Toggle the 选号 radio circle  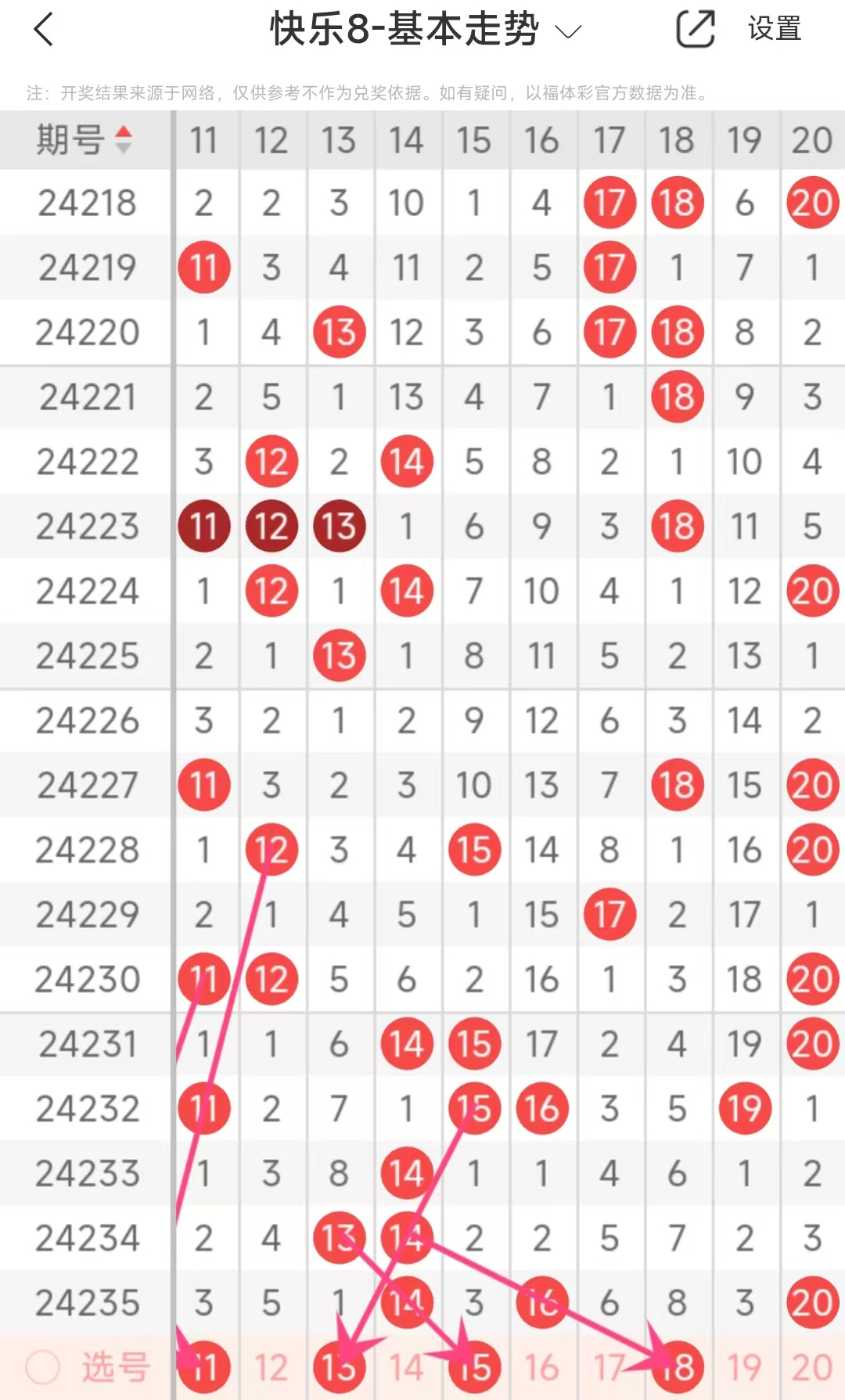point(42,1367)
